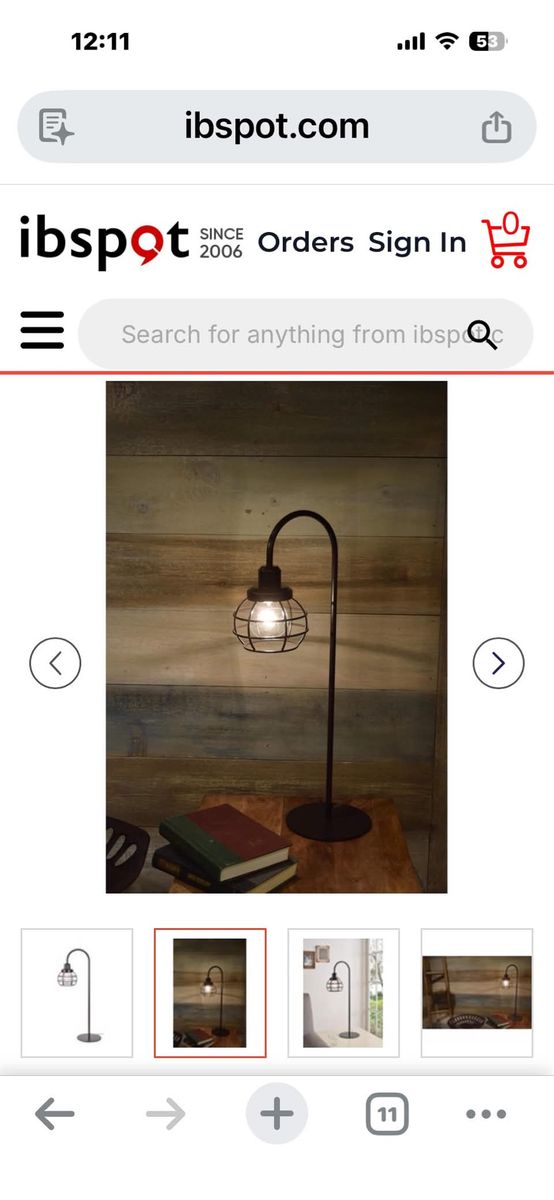The image size is (554, 1200).
Task: Open the Orders link
Action: [x=306, y=242]
